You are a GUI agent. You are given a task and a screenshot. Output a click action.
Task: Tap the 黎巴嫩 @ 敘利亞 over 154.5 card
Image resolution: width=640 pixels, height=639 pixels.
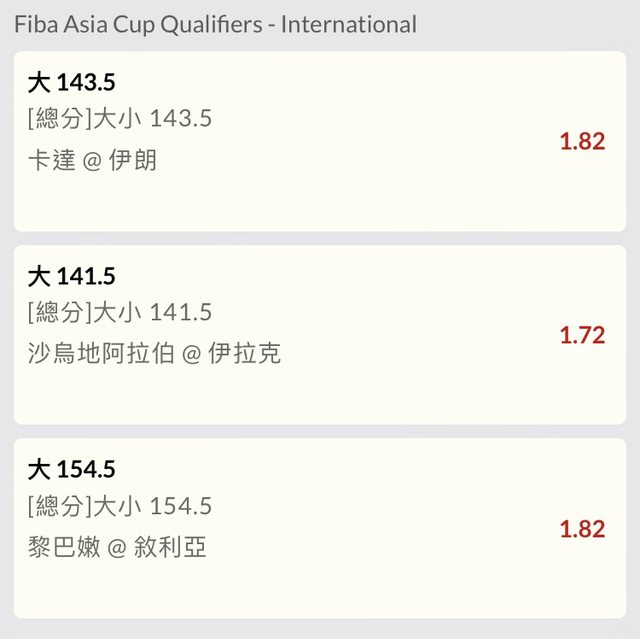320,528
